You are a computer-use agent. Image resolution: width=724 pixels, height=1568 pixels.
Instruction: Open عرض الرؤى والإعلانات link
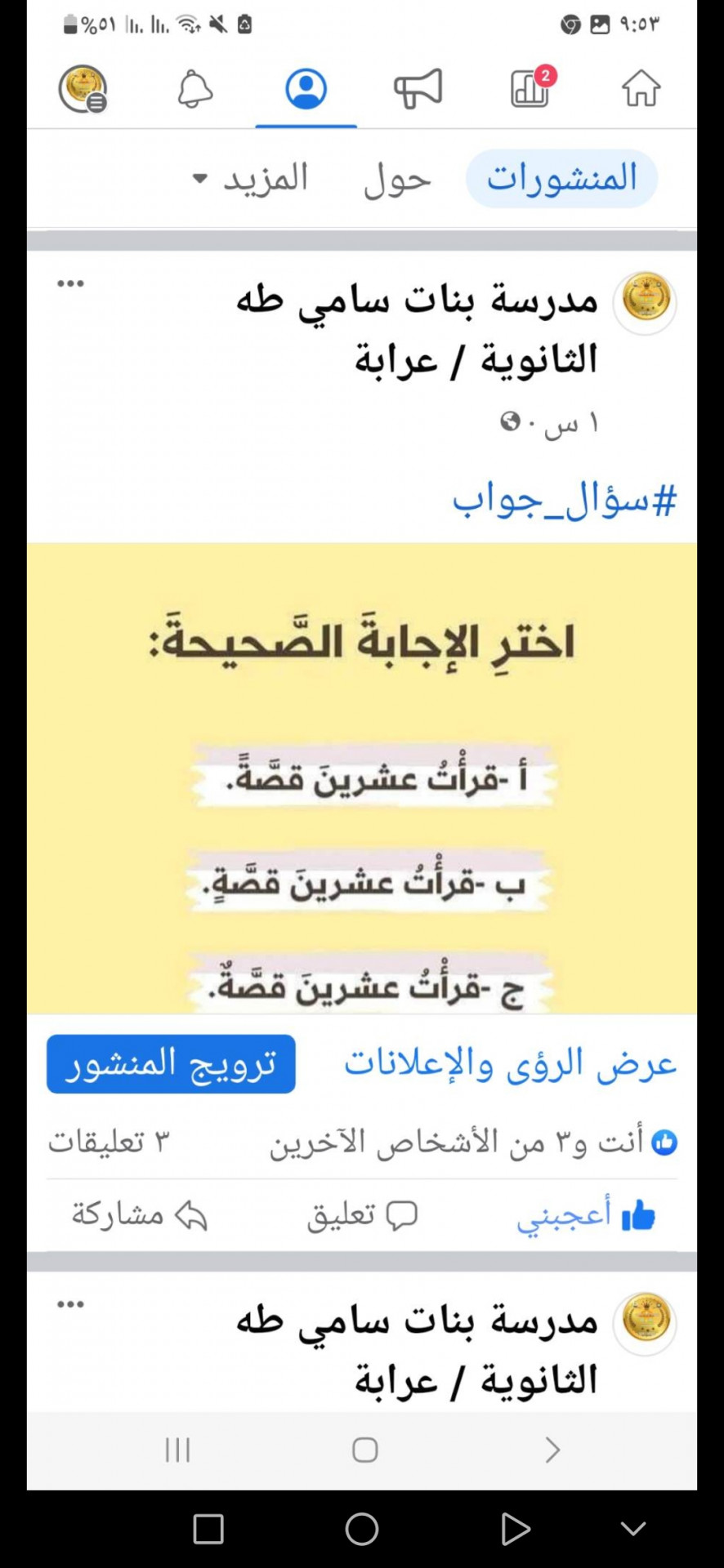(x=510, y=1064)
